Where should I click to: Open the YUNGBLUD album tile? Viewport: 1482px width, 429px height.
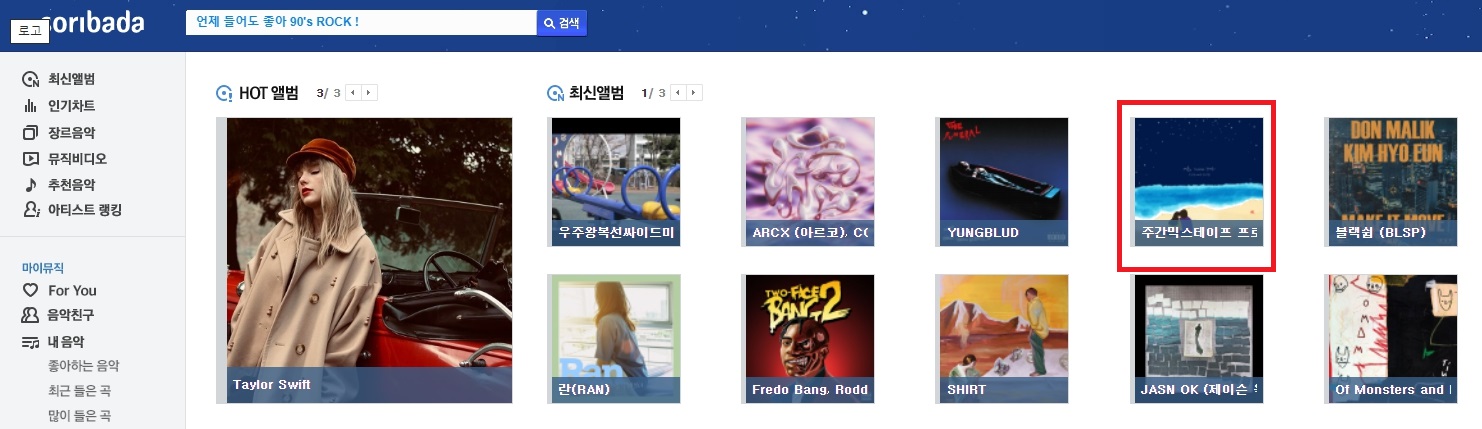pos(1003,182)
